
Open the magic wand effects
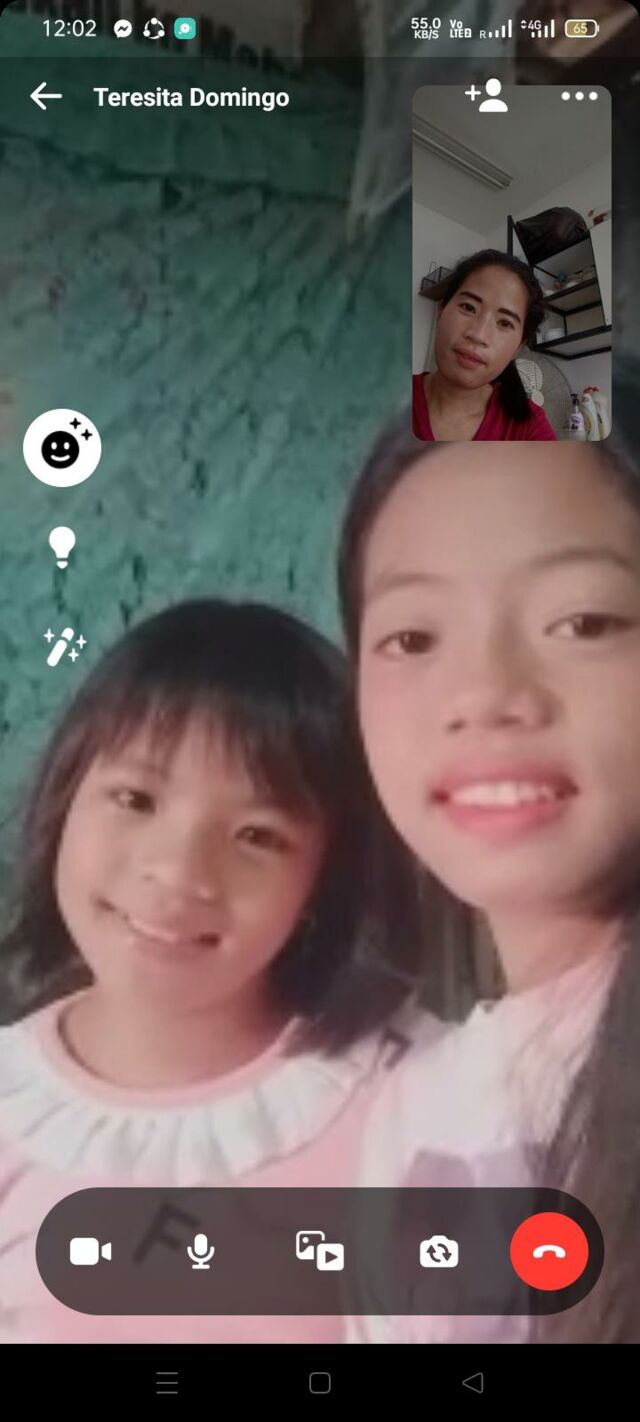tap(64, 647)
